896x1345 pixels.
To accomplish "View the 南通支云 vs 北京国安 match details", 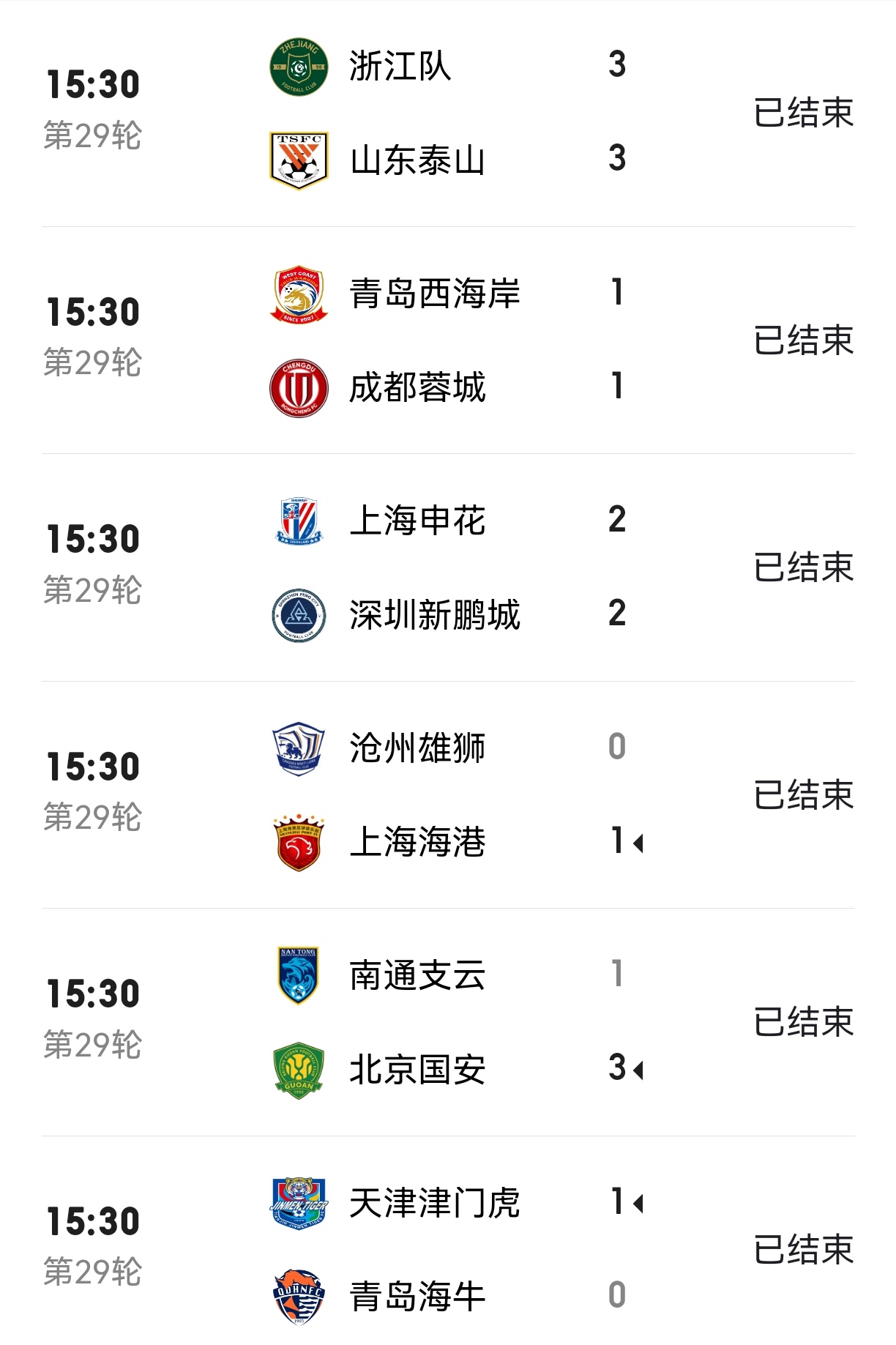I will coord(448,1022).
